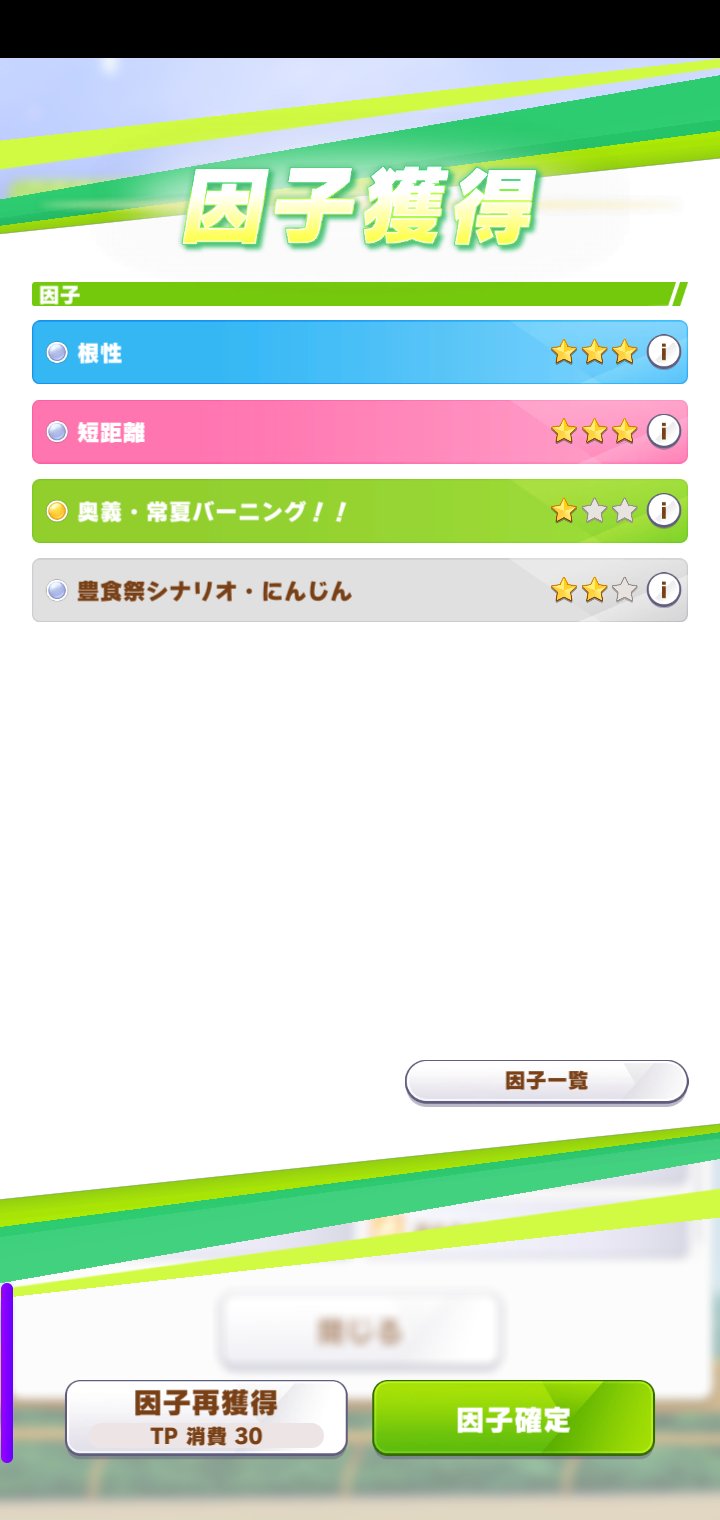Show info for 奥義・常夏バーニング factor
Image resolution: width=720 pixels, height=1520 pixels.
(663, 511)
